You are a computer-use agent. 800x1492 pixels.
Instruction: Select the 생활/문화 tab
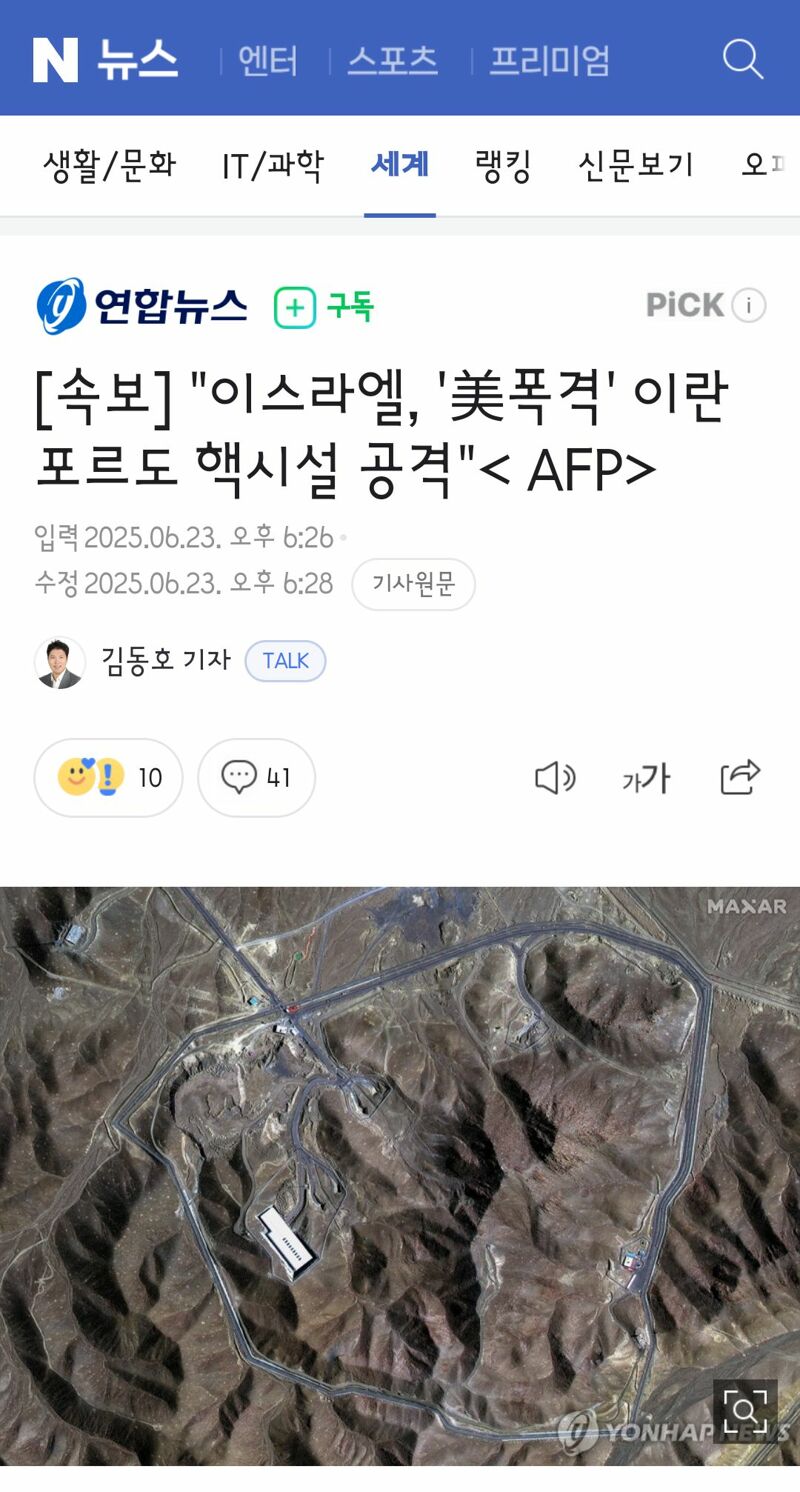(110, 165)
